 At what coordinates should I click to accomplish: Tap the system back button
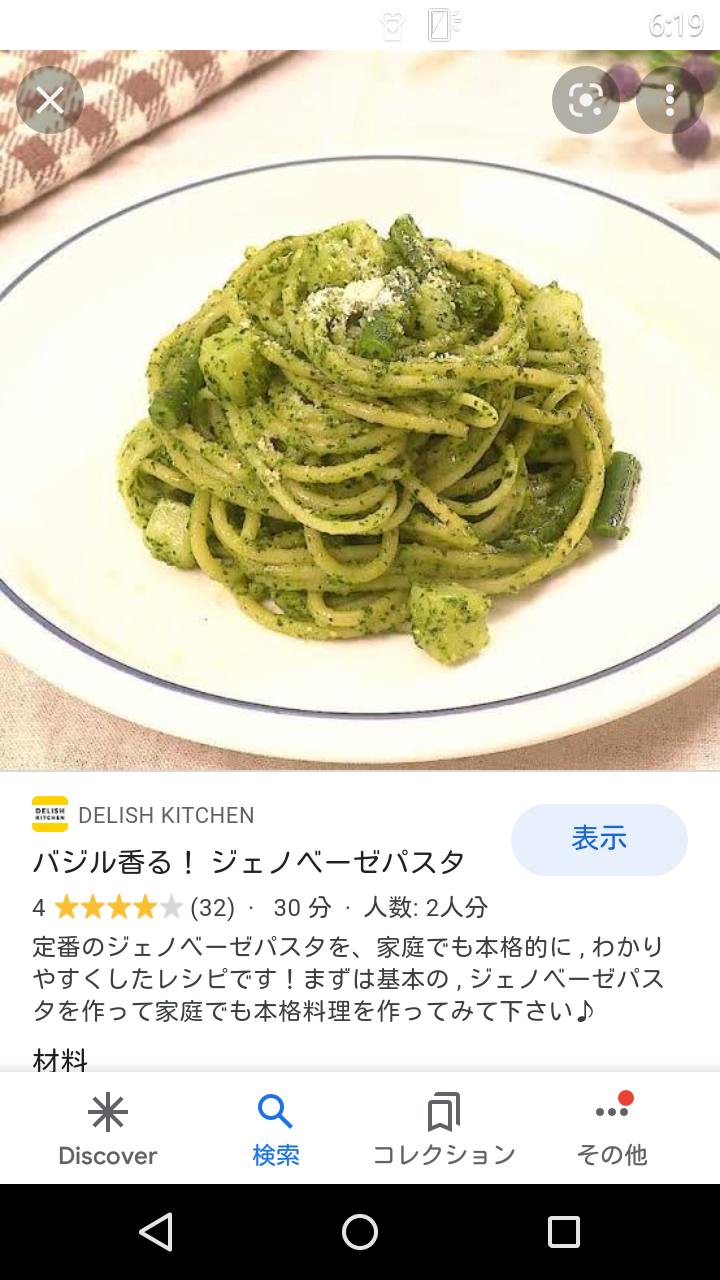click(156, 1232)
